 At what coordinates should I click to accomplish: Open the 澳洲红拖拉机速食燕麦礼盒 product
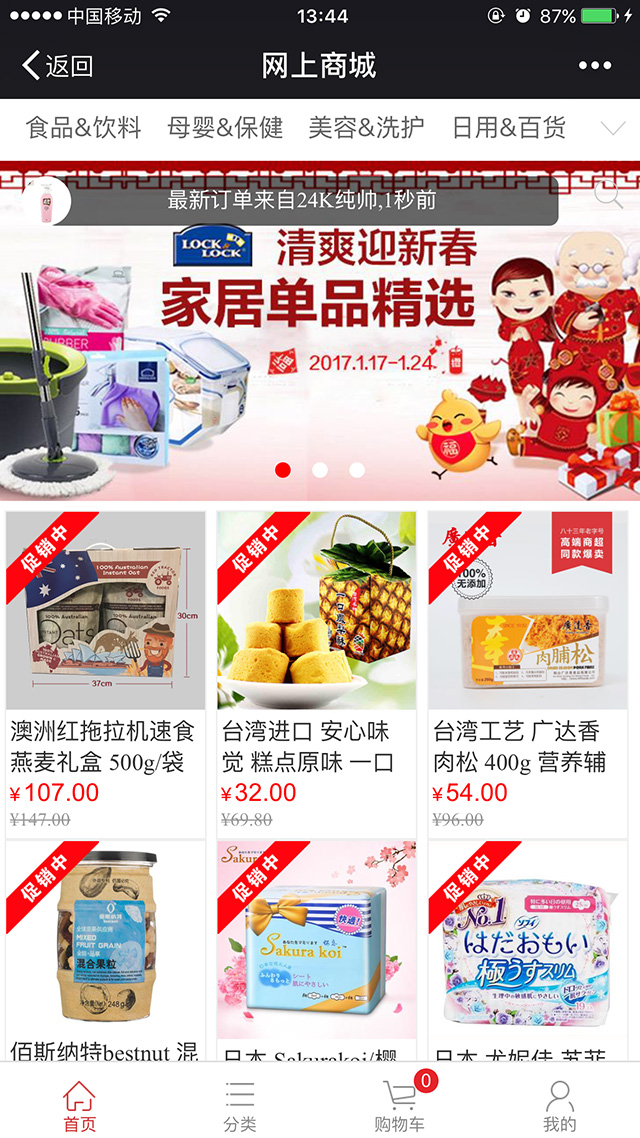click(x=106, y=670)
